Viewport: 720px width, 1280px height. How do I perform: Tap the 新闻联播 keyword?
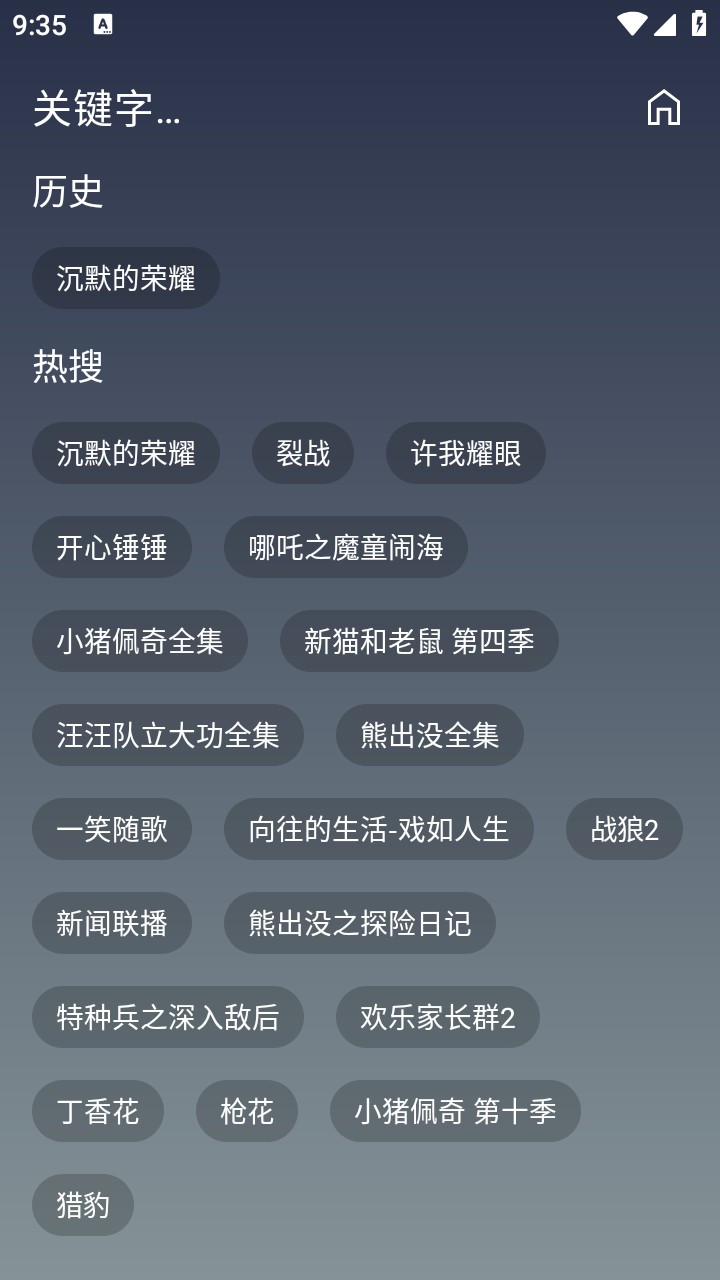click(x=112, y=923)
